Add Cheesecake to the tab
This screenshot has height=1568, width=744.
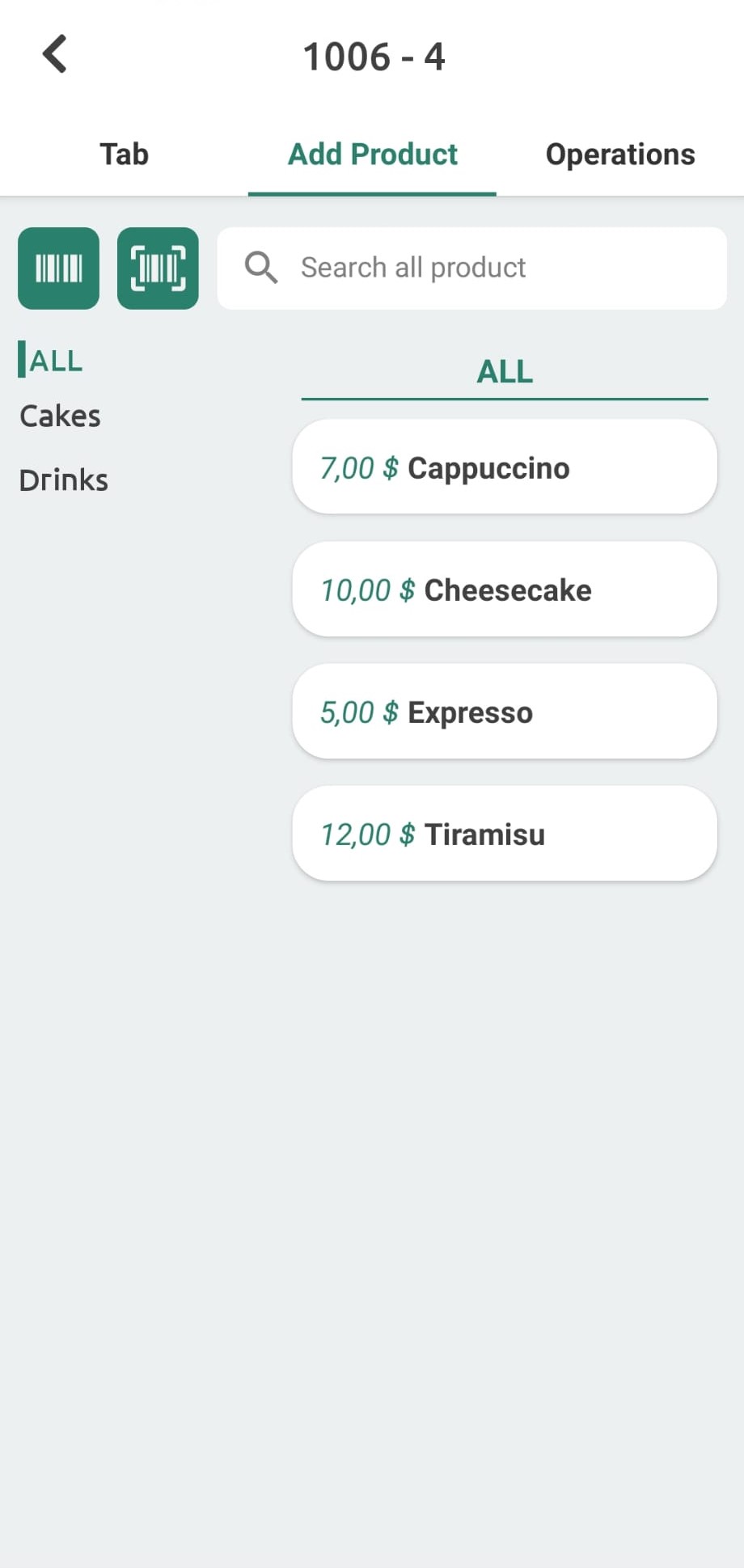point(505,589)
